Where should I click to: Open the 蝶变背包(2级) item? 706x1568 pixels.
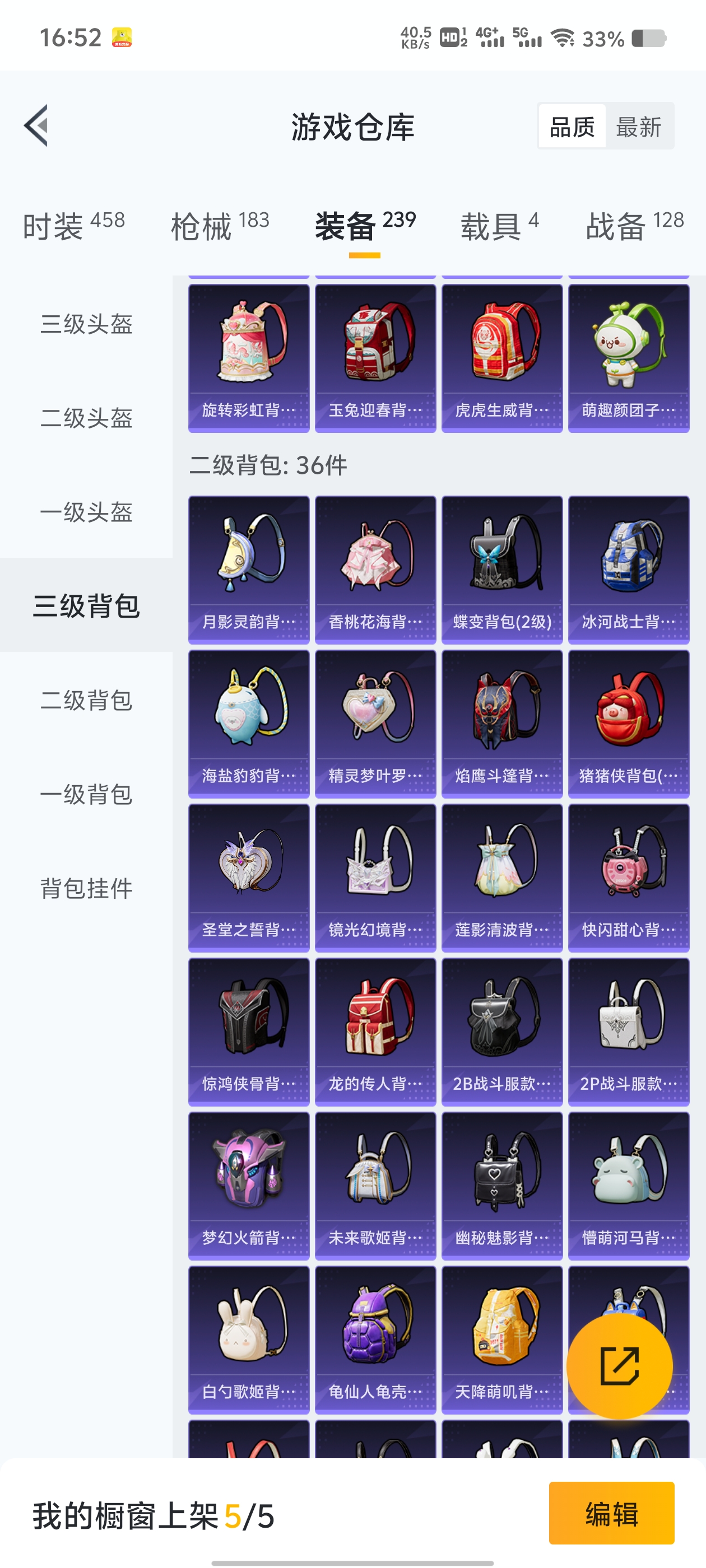502,570
